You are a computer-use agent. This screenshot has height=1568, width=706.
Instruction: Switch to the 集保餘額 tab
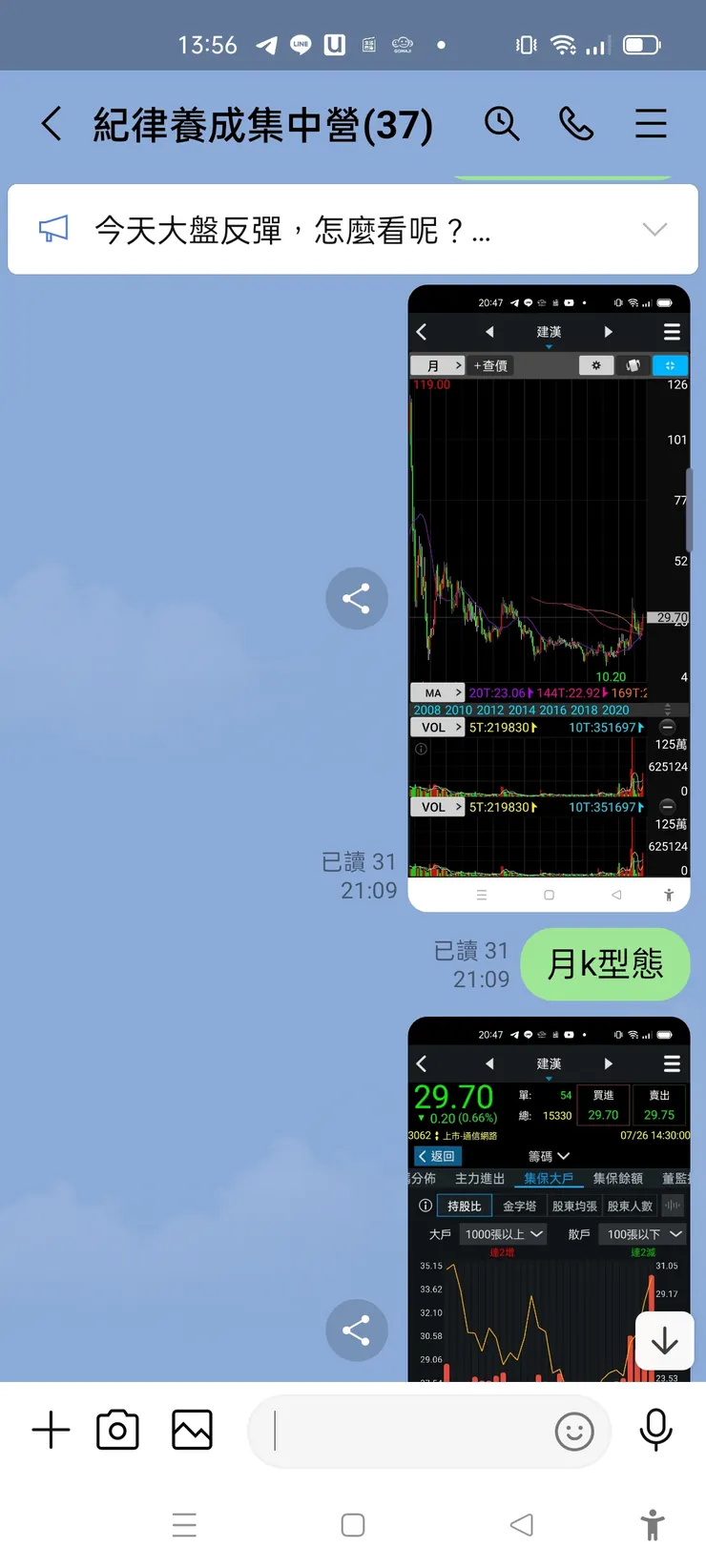pos(618,1178)
